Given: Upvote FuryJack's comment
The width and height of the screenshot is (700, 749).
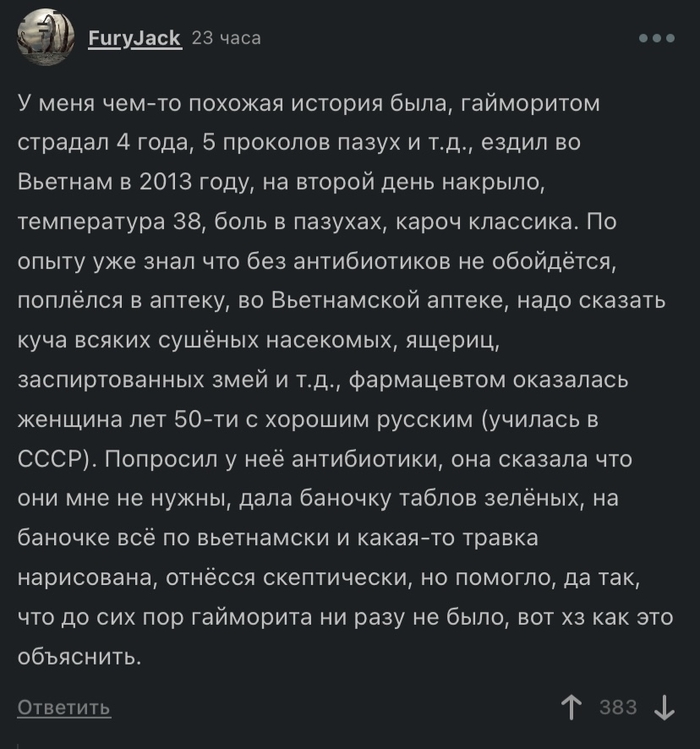Looking at the screenshot, I should point(572,708).
